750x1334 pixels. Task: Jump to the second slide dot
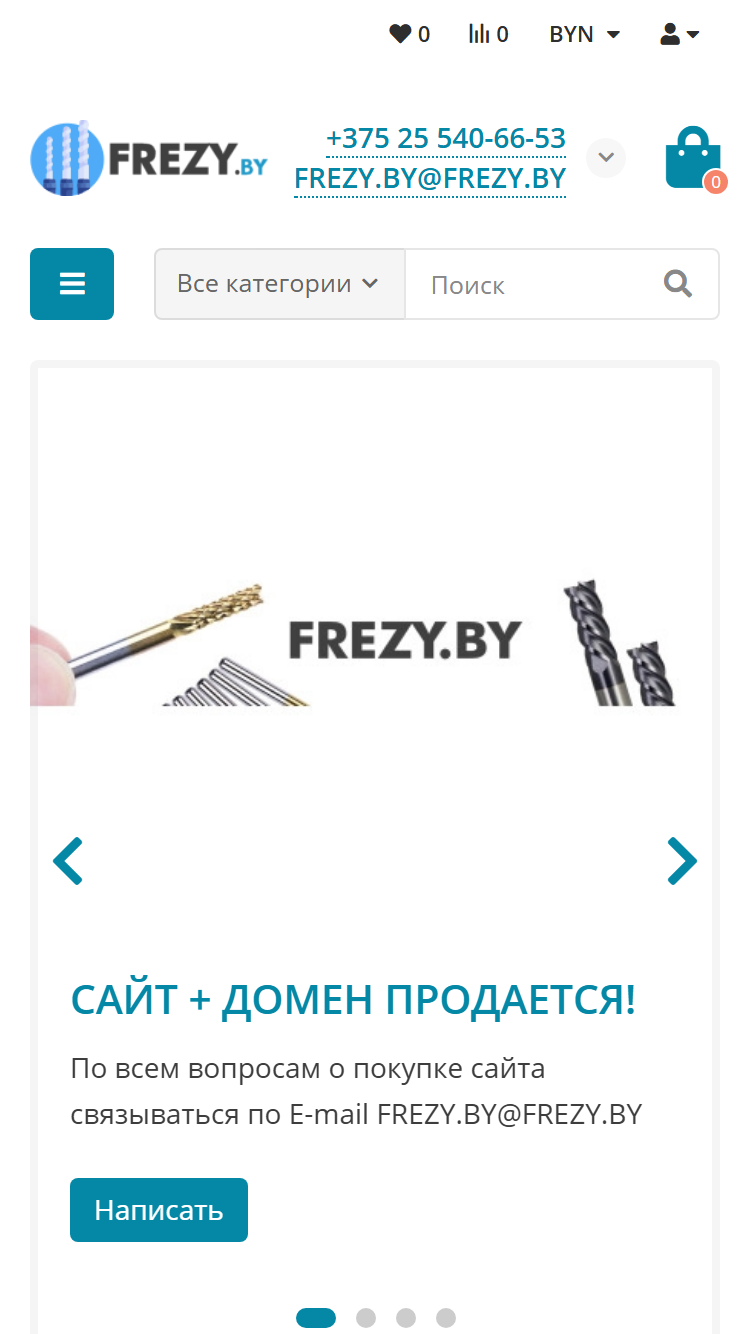click(x=366, y=1318)
